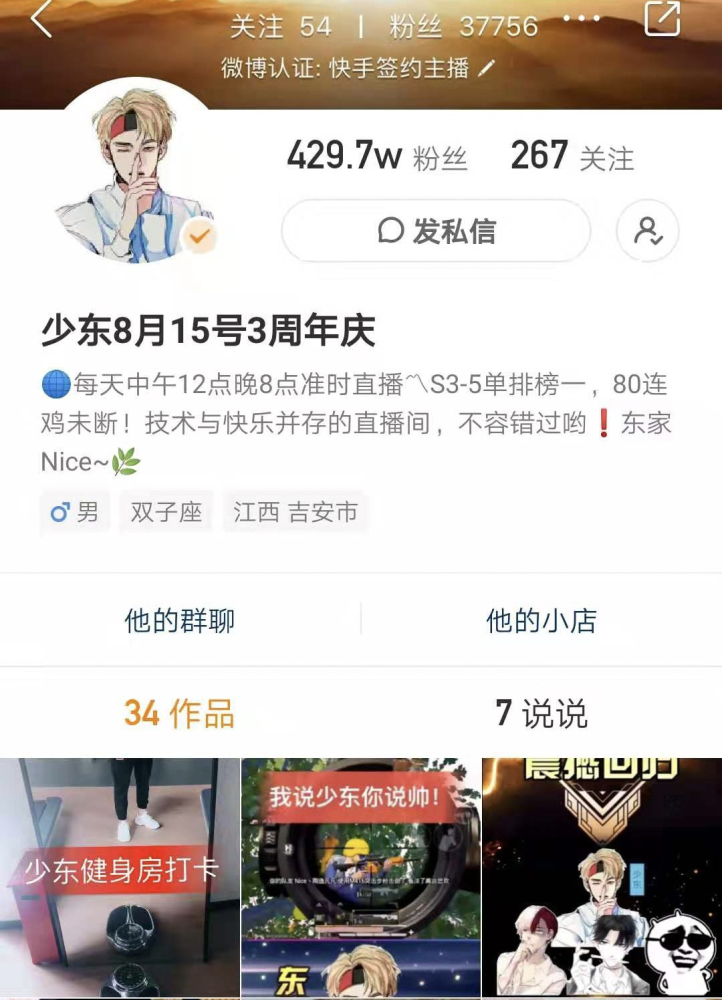Open 他的群聊 group chats
The height and width of the screenshot is (1000, 722).
(x=180, y=620)
